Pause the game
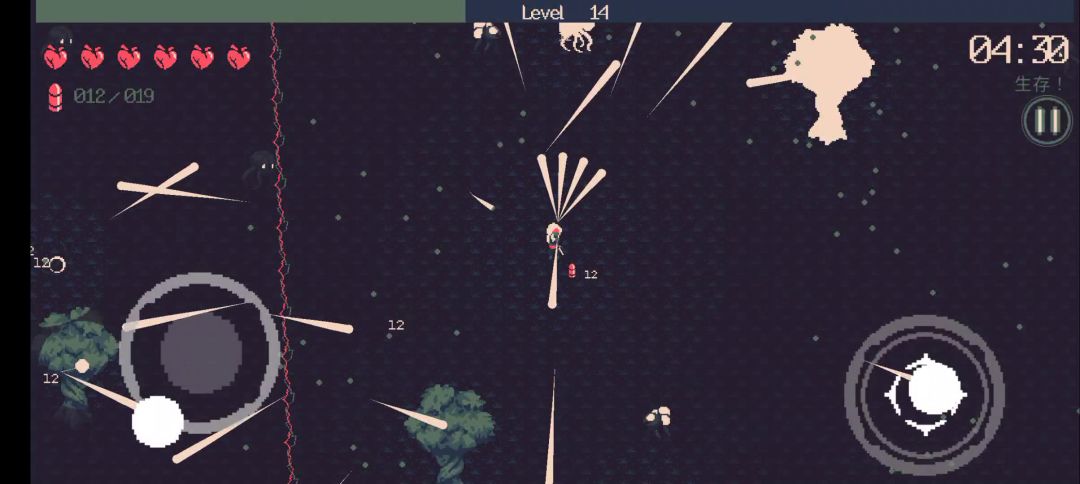 point(1046,122)
